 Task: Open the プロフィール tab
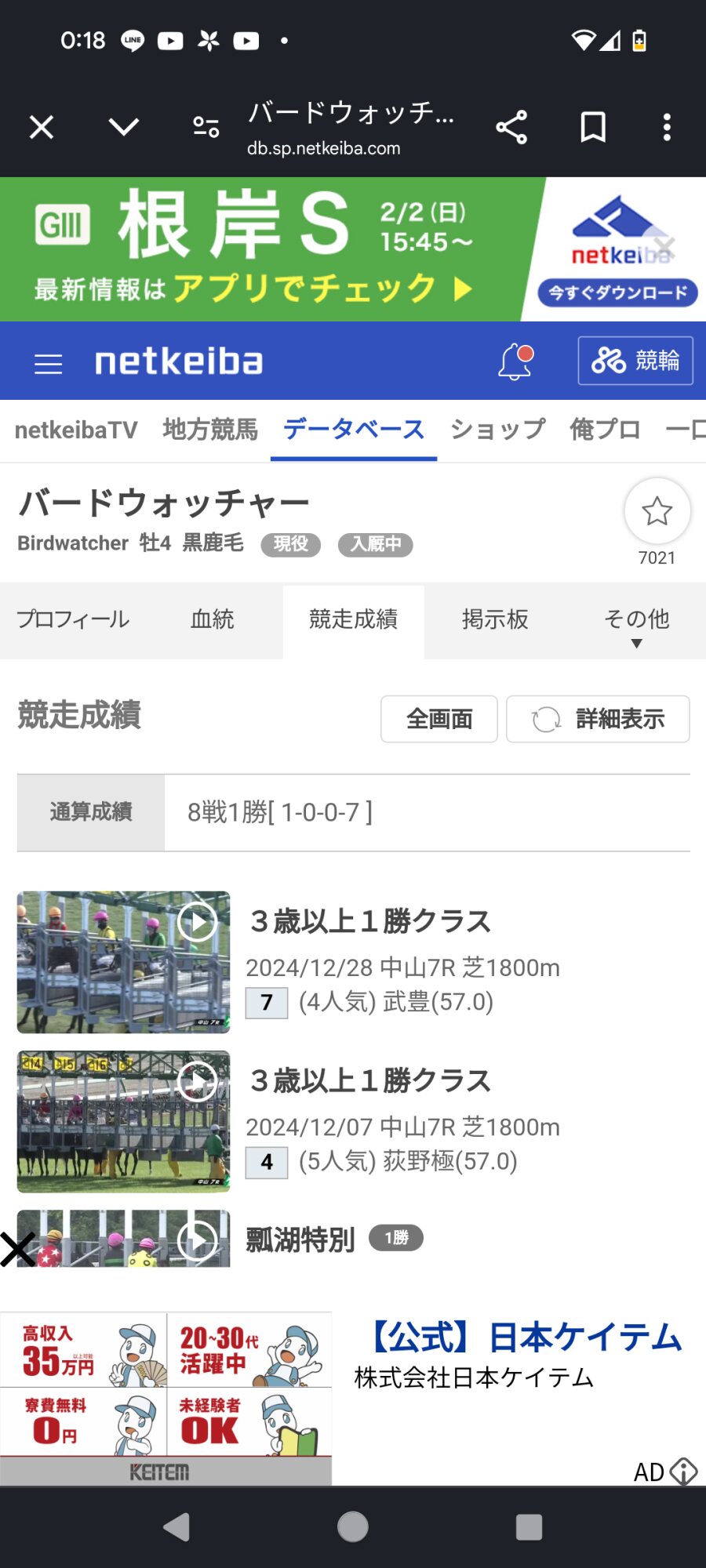click(73, 619)
